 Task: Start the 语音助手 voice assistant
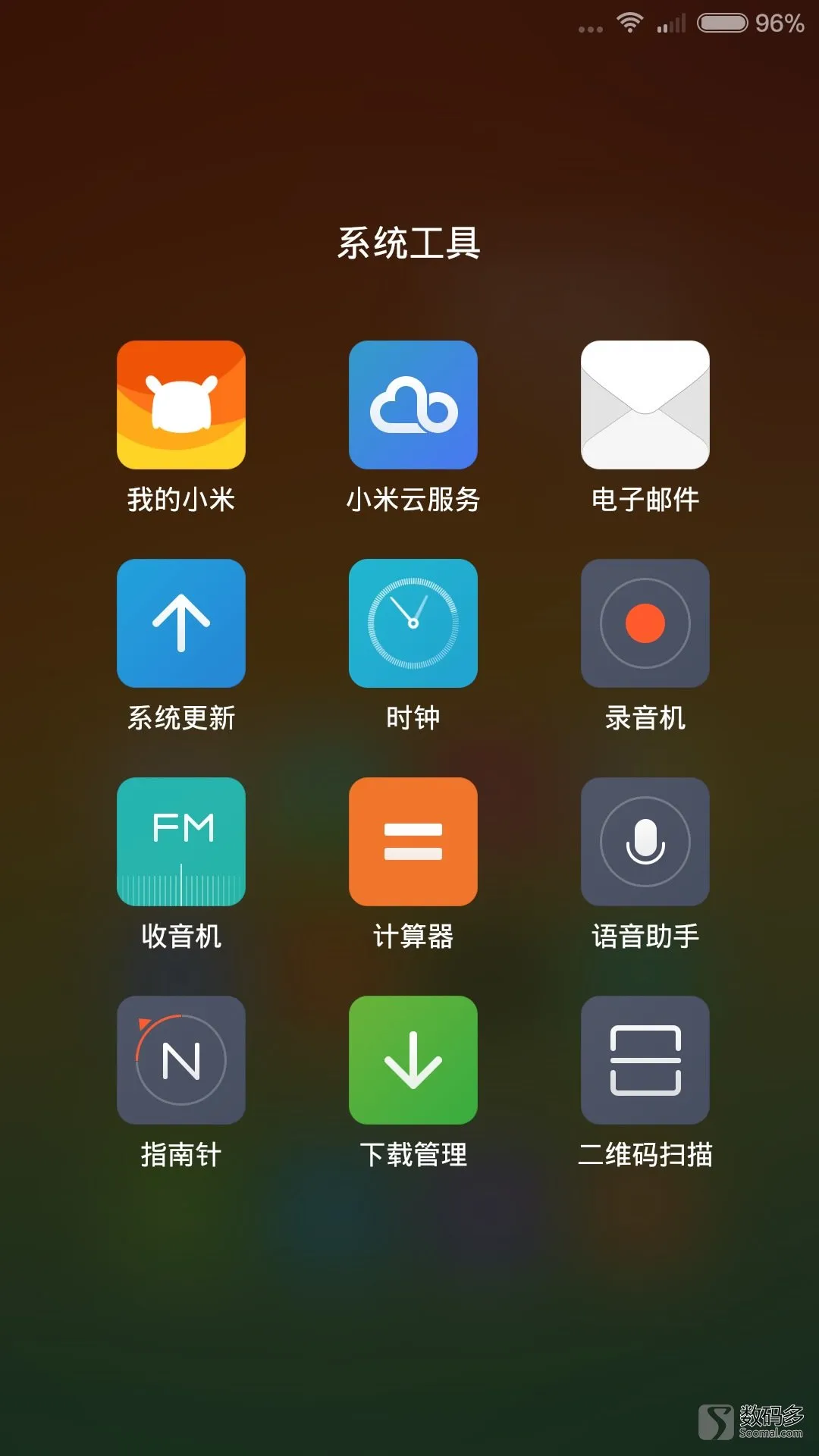pos(645,842)
